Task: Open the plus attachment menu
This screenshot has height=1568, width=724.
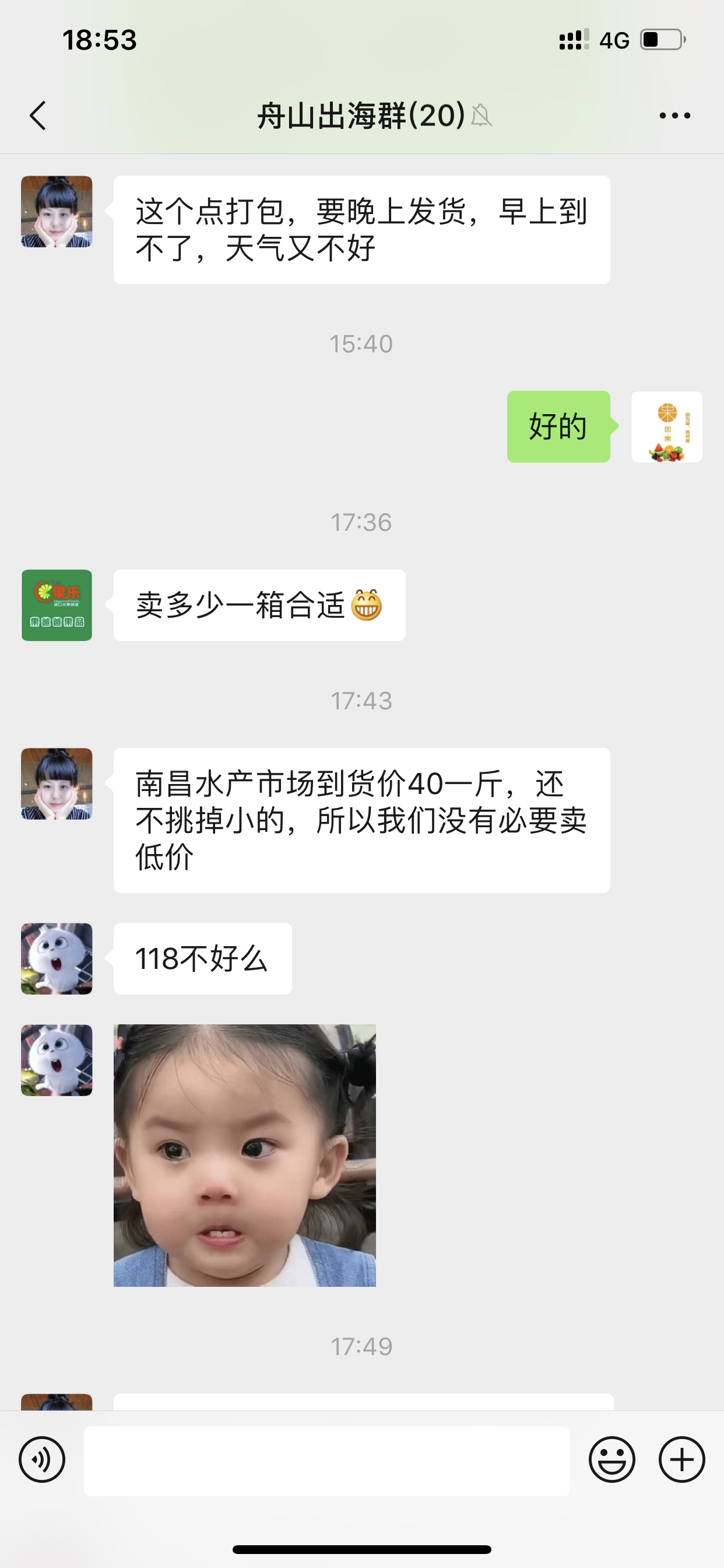Action: [x=681, y=1459]
